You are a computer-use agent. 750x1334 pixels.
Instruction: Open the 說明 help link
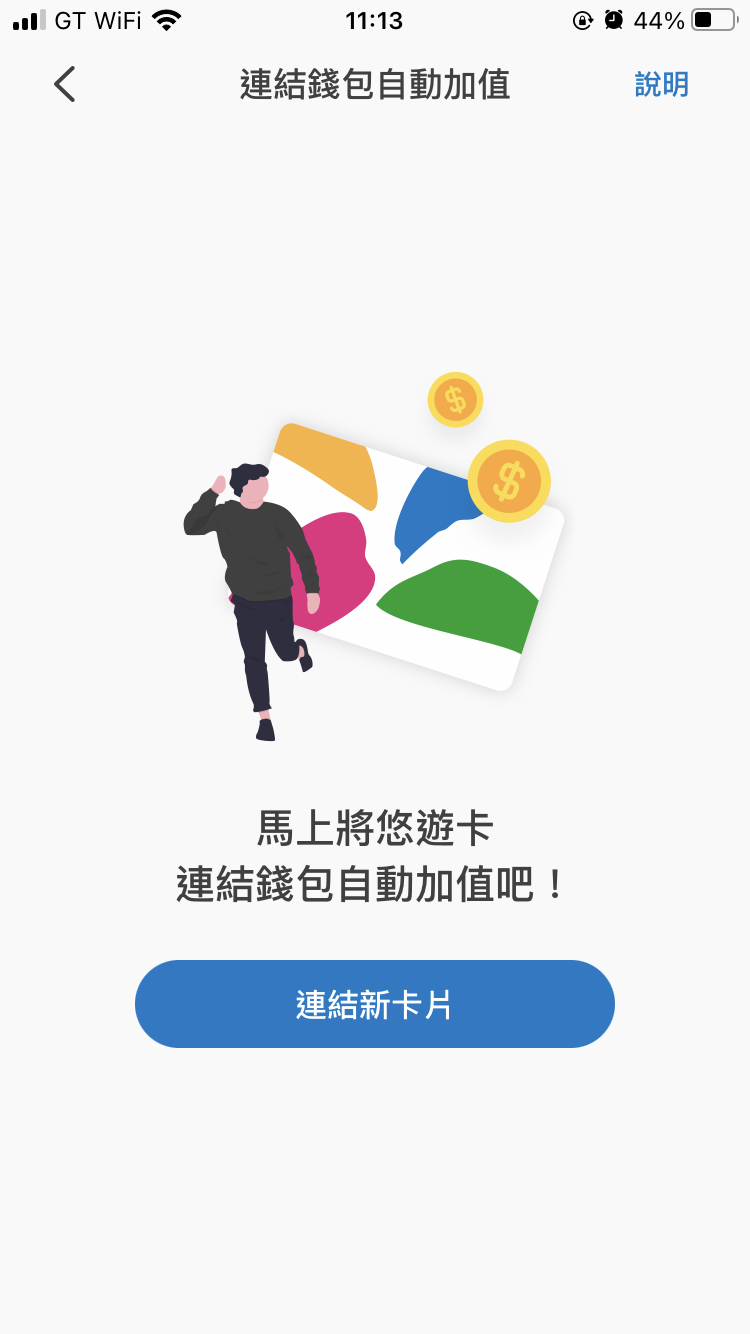pos(662,84)
